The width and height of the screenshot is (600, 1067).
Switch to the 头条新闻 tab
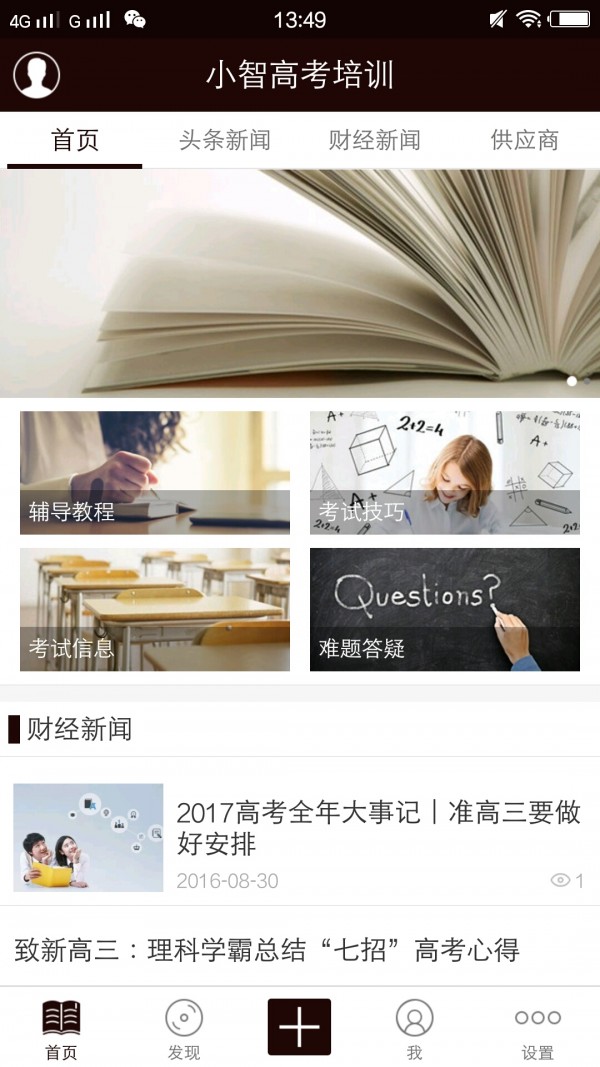point(224,141)
